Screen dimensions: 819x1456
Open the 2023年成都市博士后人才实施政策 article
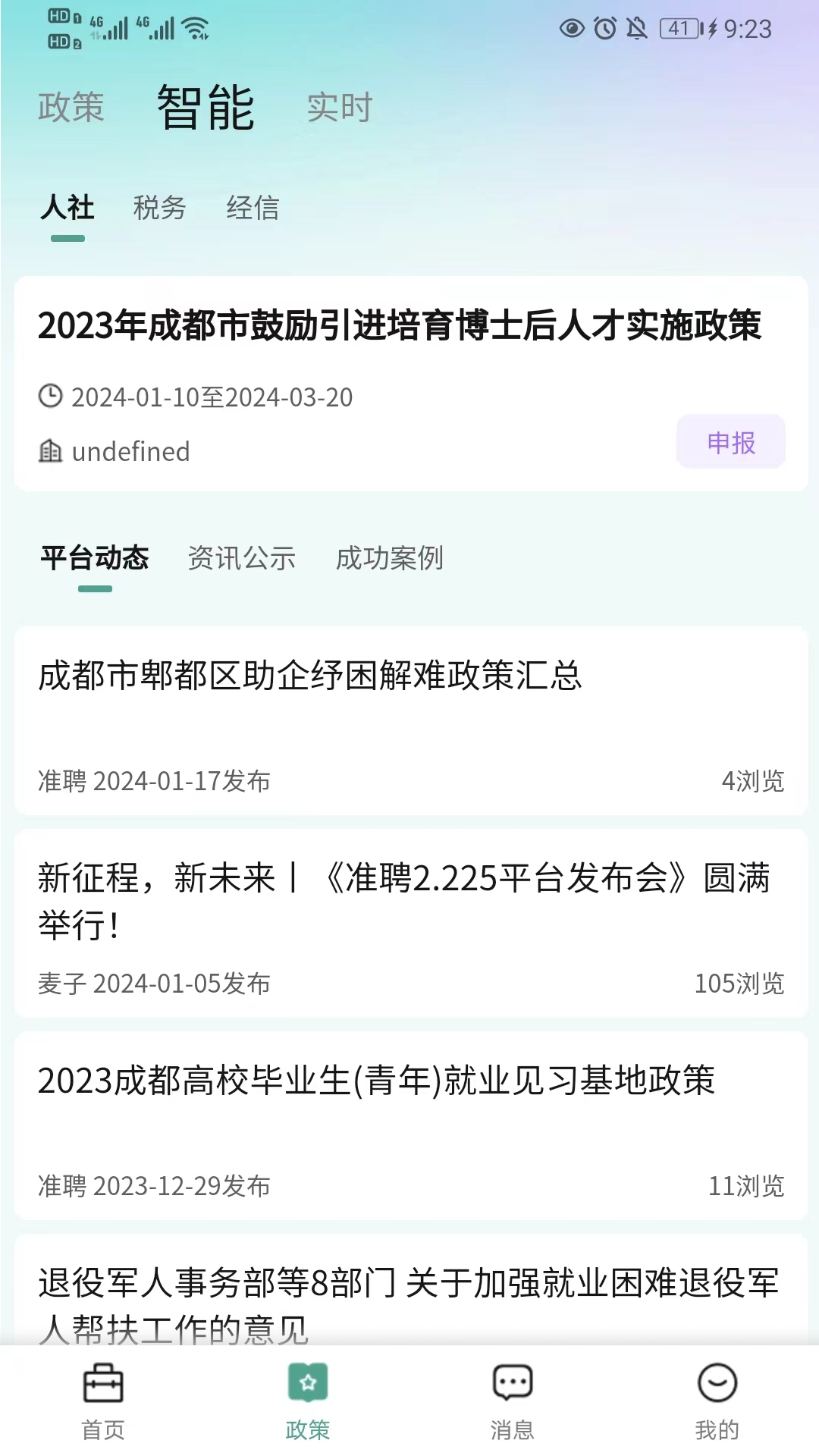coord(402,326)
